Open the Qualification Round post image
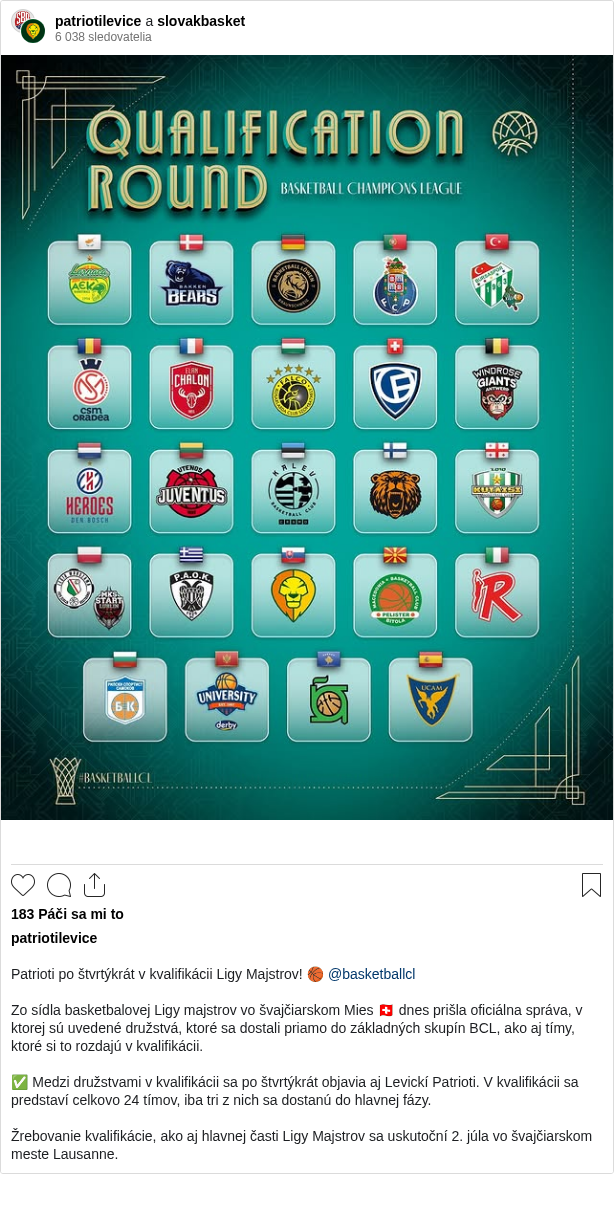Viewport: 614px width, 1219px height. 307,437
